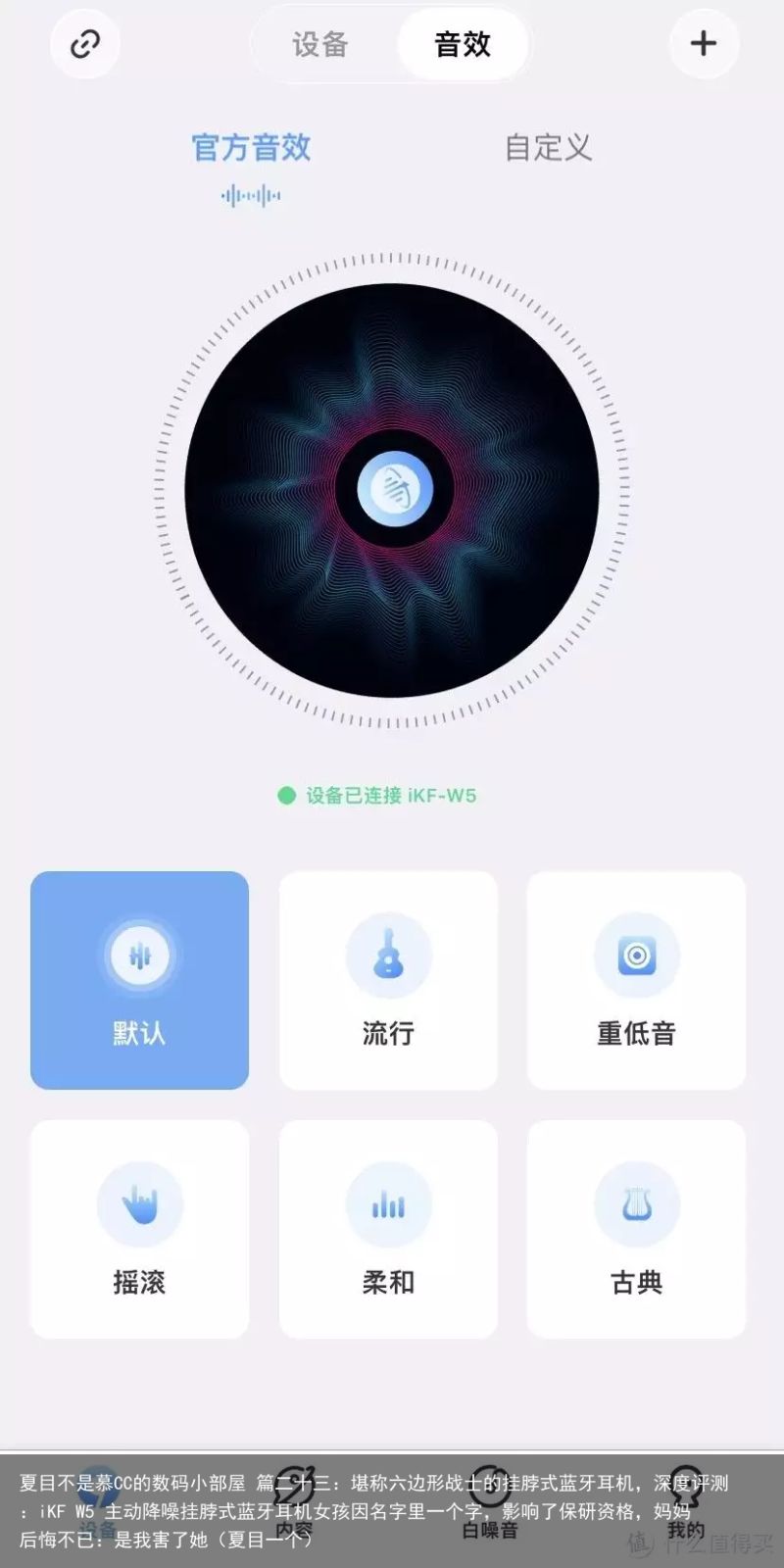
Task: Select the 默认 sound effect
Action: click(x=139, y=980)
